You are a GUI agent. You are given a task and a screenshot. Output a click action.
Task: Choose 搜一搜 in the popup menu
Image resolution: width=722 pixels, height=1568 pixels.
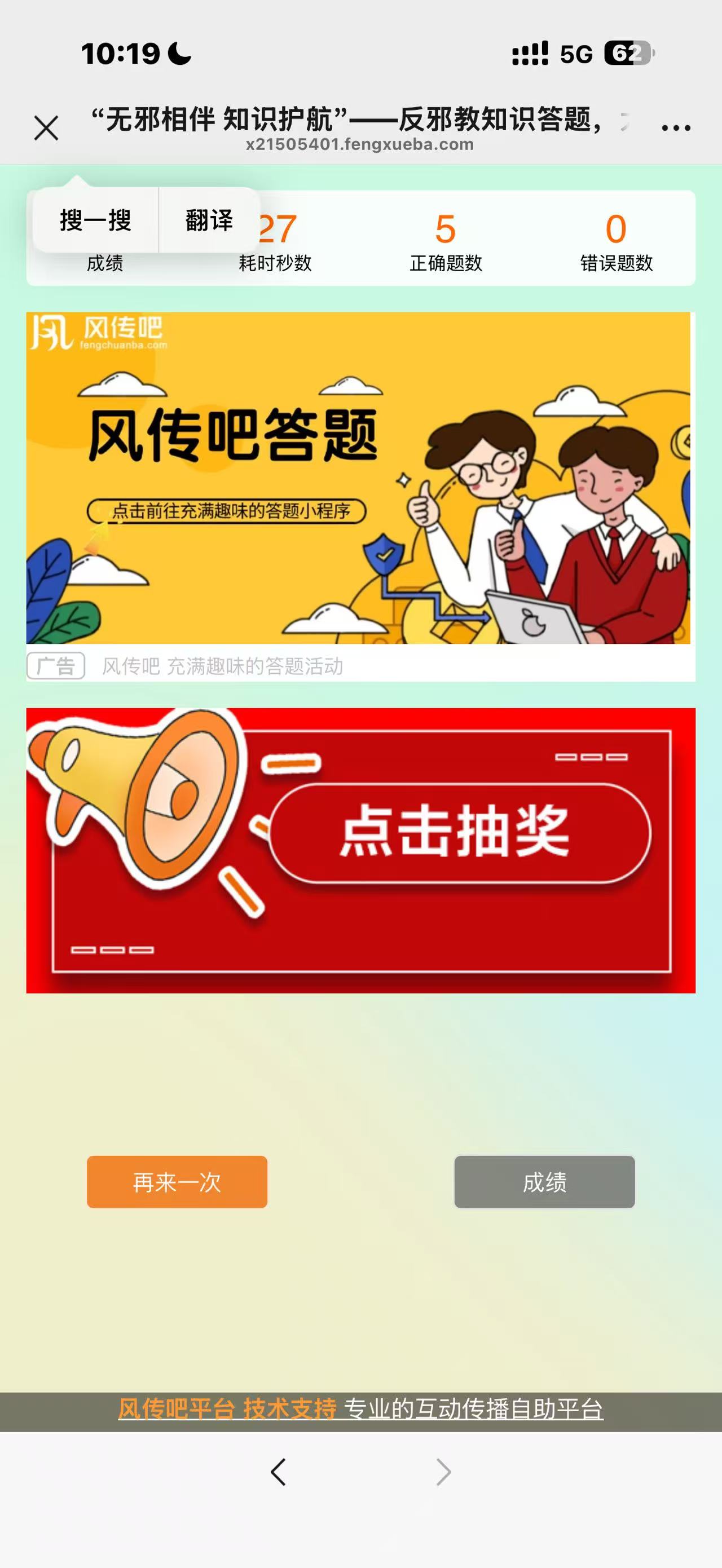tap(95, 220)
